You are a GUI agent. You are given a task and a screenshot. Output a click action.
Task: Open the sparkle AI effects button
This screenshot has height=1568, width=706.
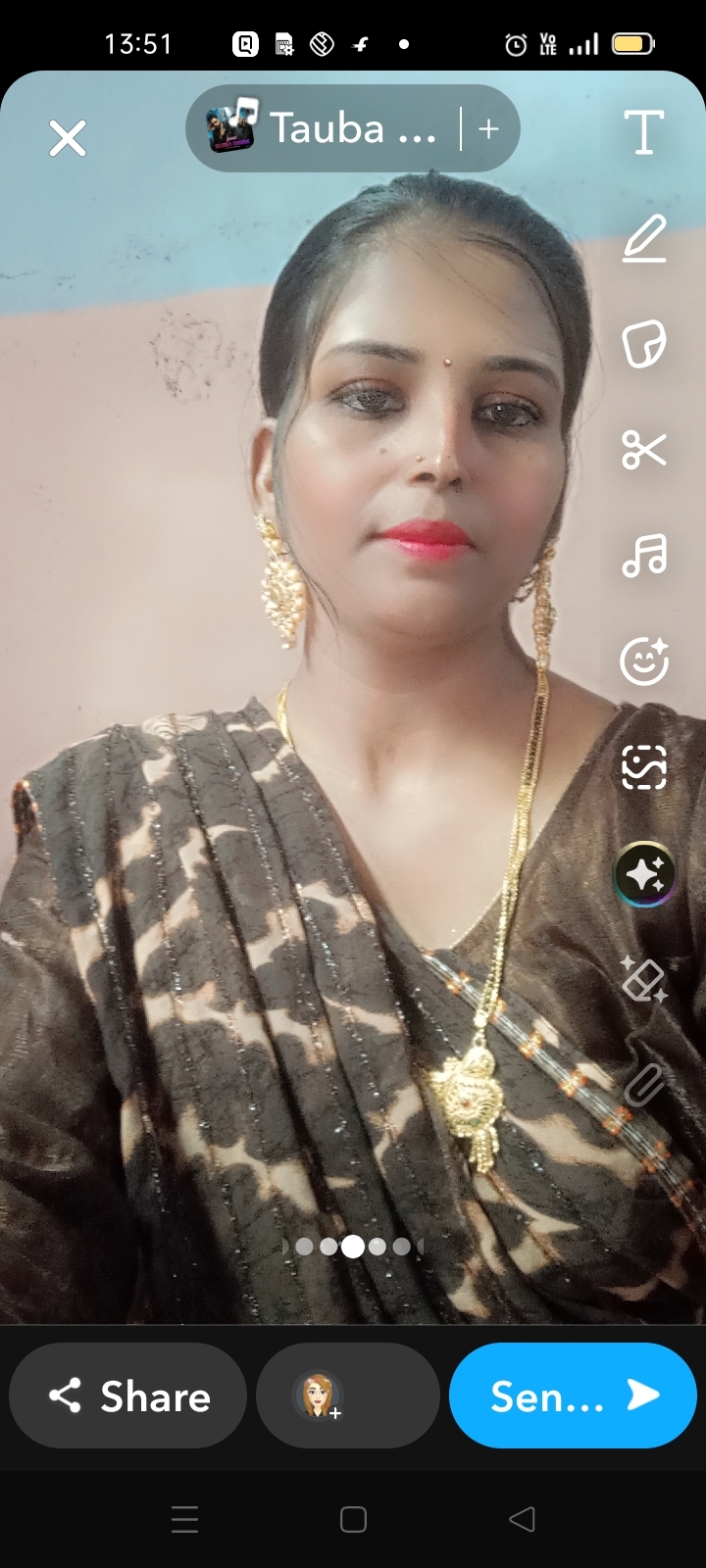(644, 873)
